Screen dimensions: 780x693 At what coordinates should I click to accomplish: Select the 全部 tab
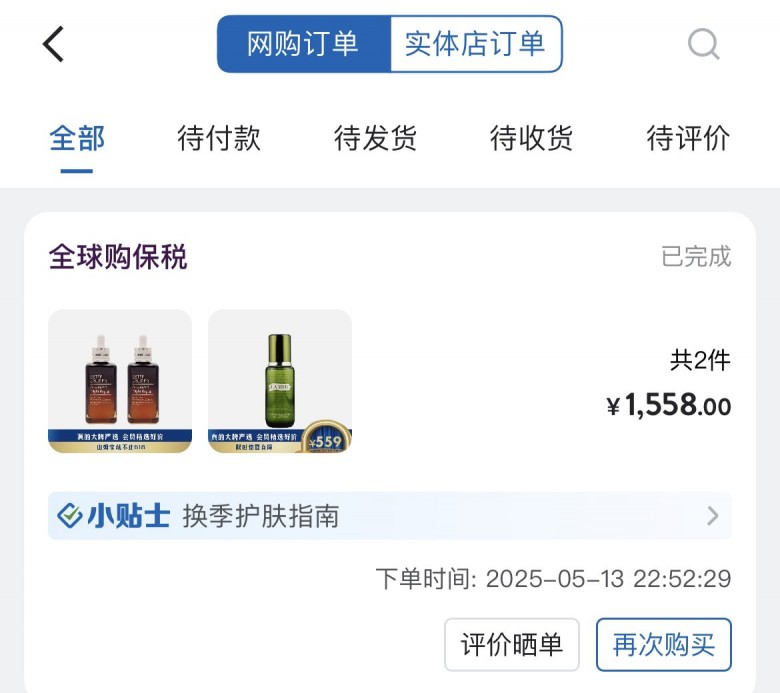[x=77, y=138]
